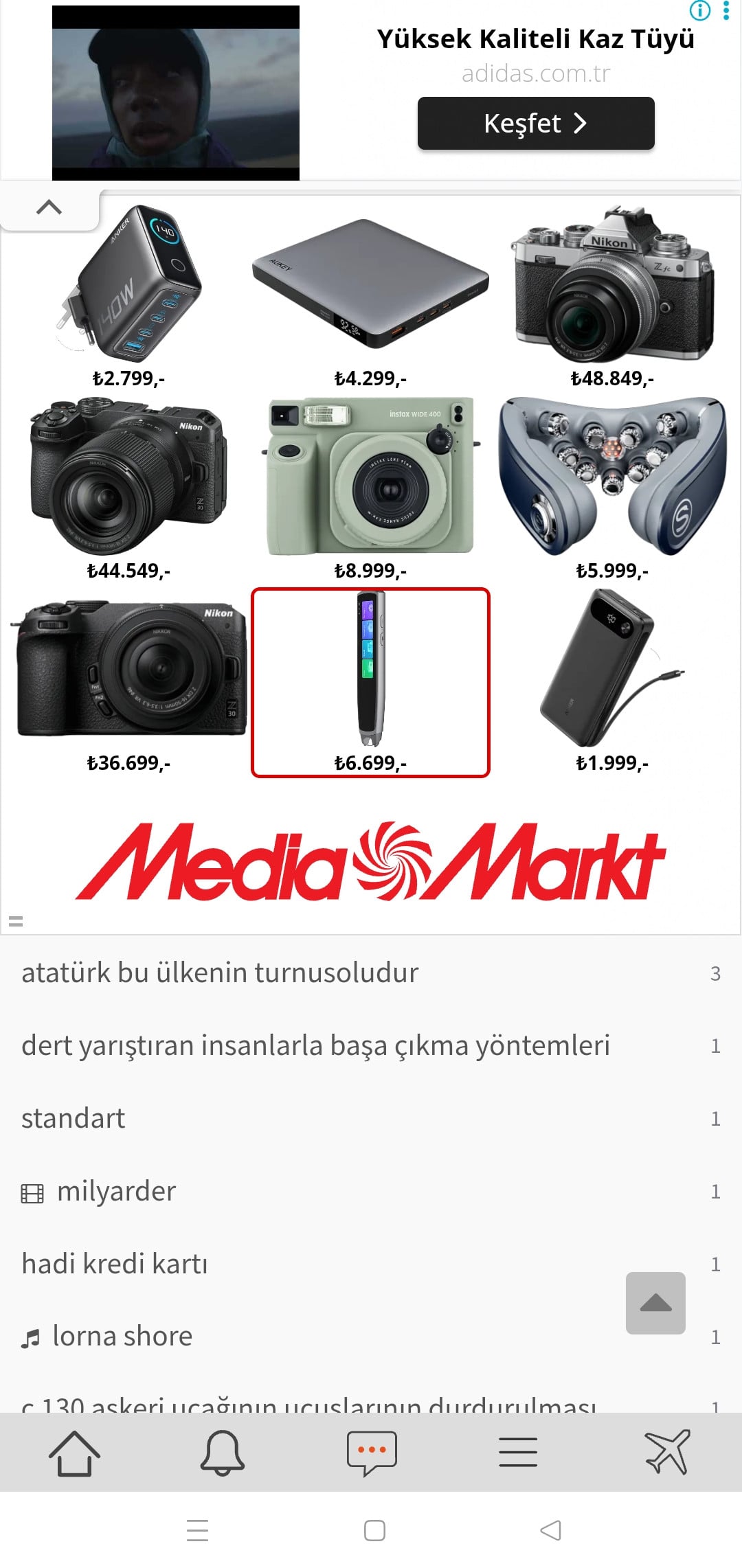Open topic "dert yarıştıran insanlarla başa çıkma yöntemleri"
Screen dimensions: 742x1568
coord(315,1046)
